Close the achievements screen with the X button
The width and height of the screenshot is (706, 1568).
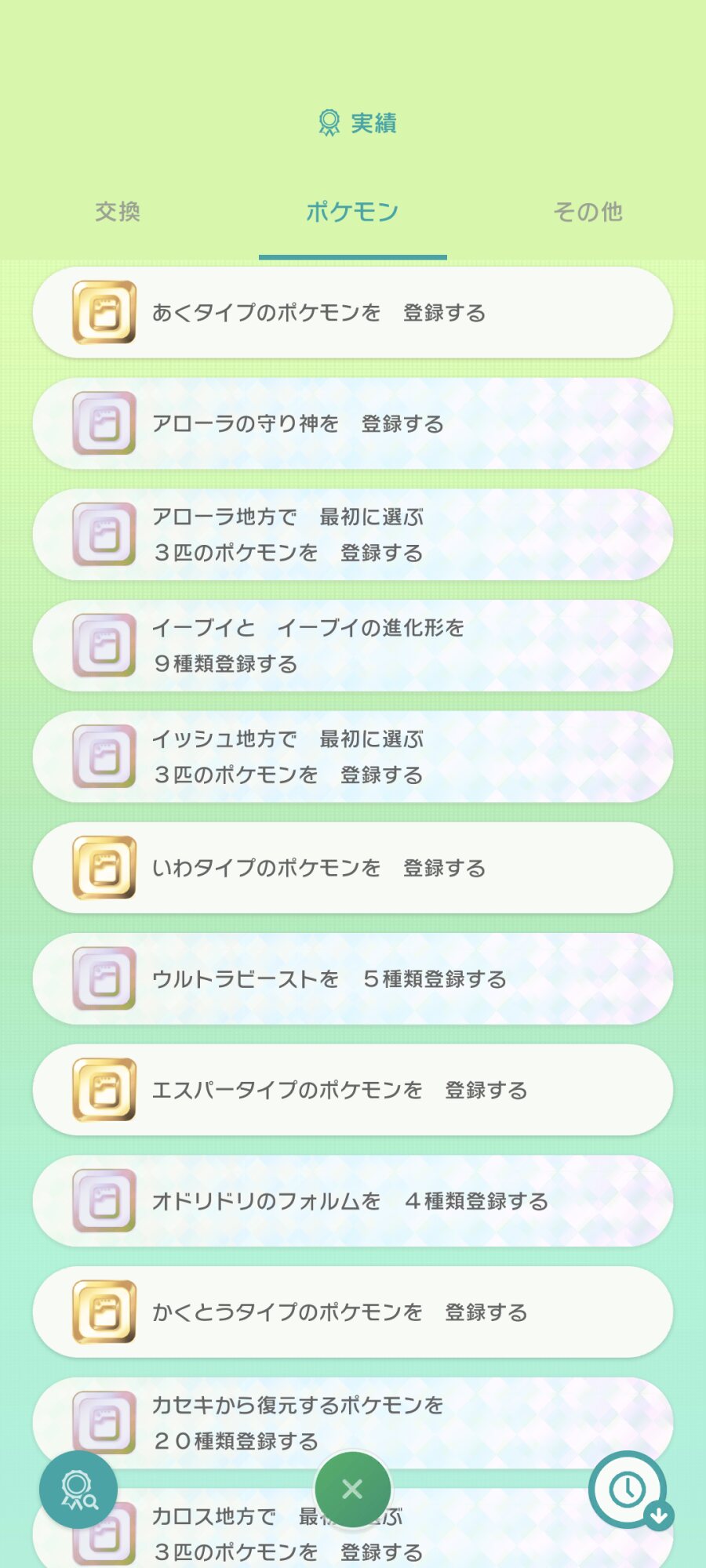tap(352, 1489)
